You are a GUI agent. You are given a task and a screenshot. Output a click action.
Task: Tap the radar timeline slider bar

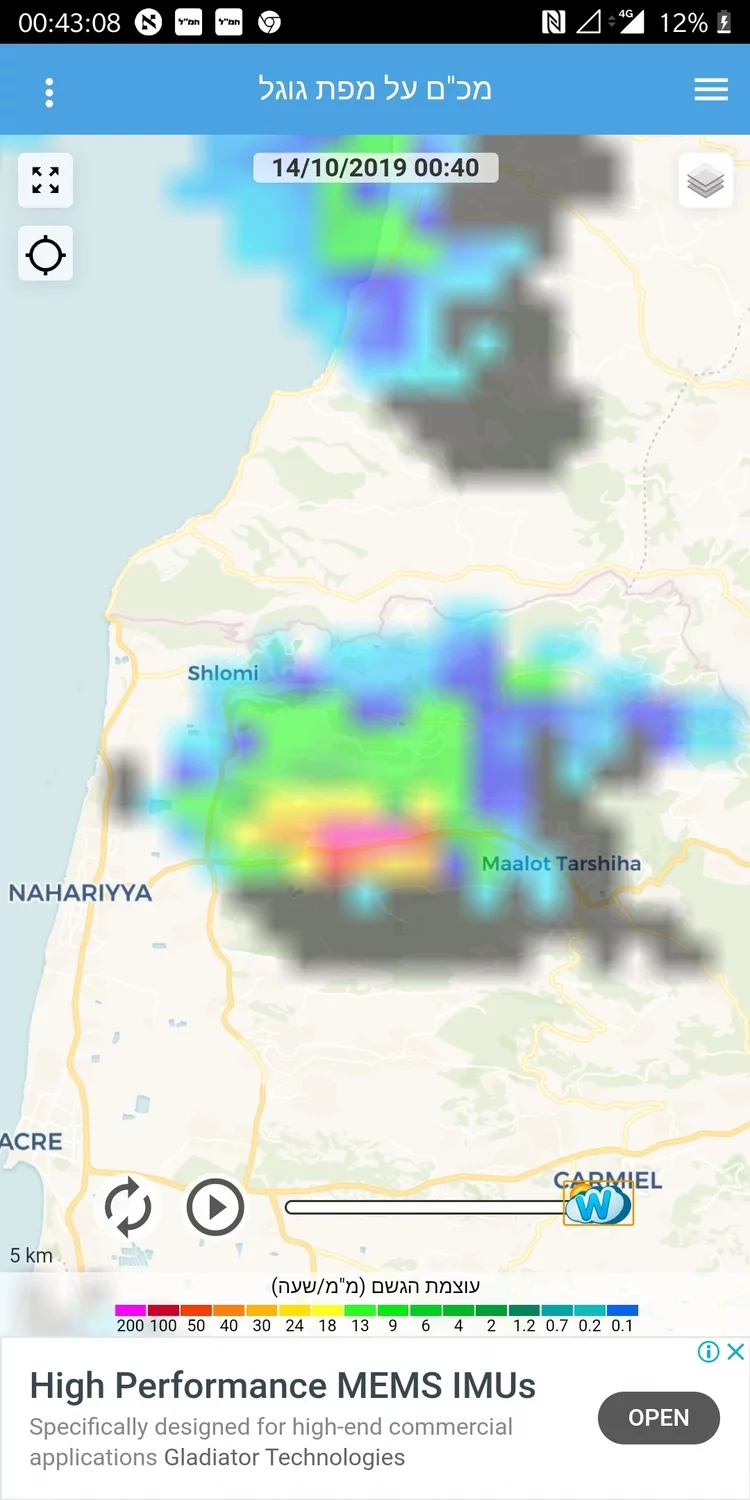point(425,1207)
